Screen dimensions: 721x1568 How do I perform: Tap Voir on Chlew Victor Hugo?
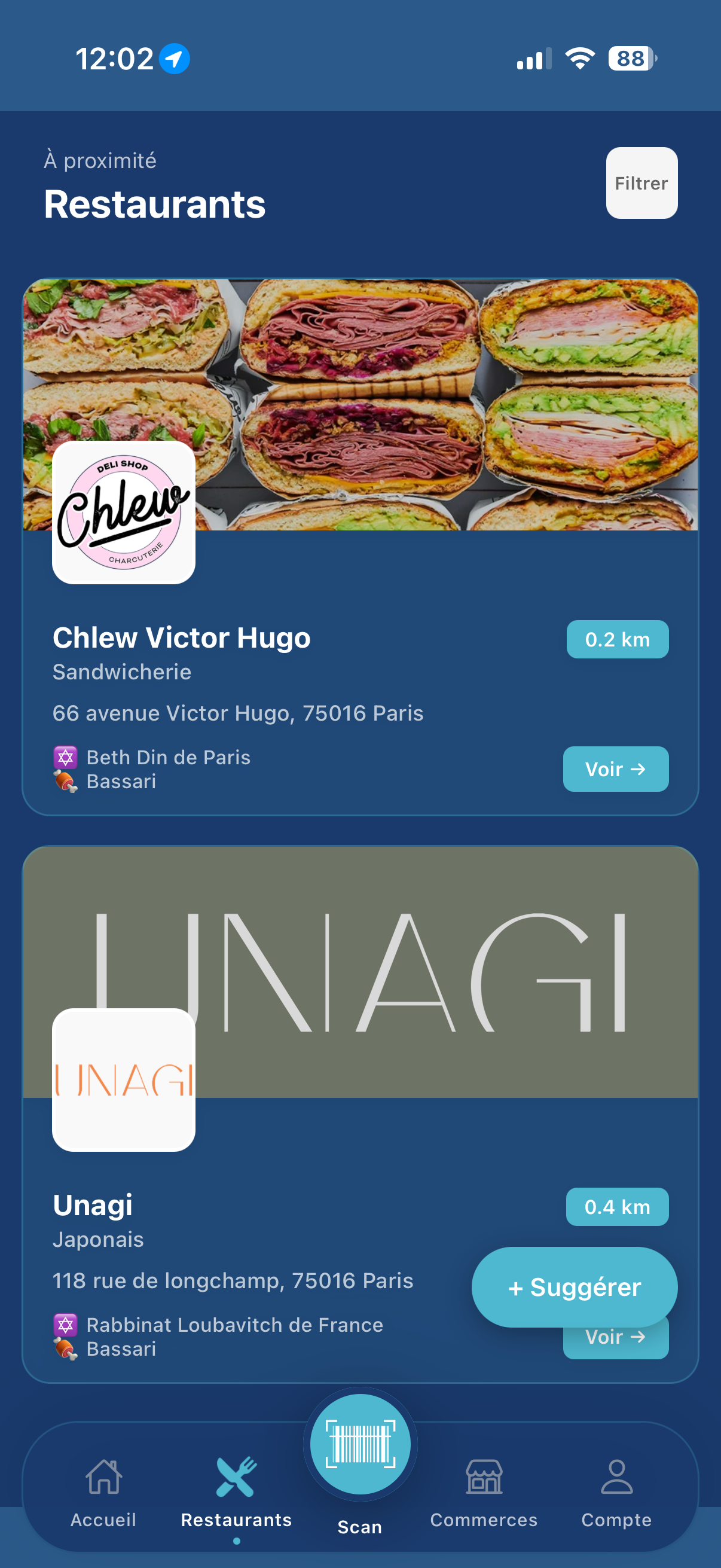(x=615, y=769)
